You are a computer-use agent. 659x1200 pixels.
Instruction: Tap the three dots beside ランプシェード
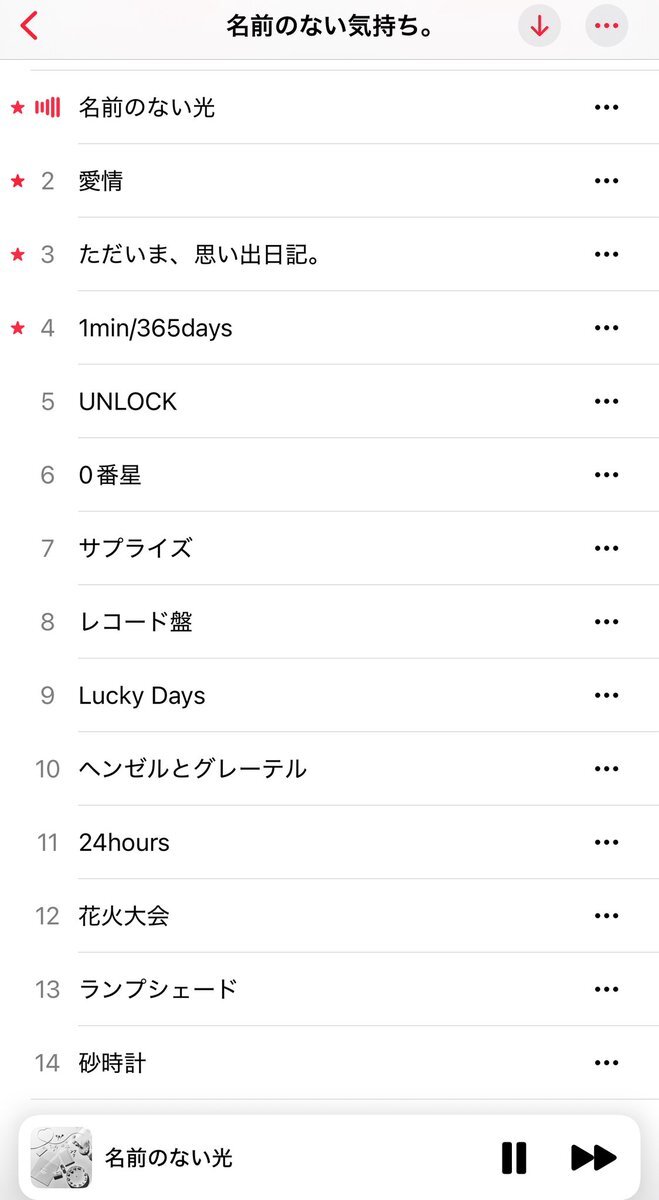(x=606, y=990)
